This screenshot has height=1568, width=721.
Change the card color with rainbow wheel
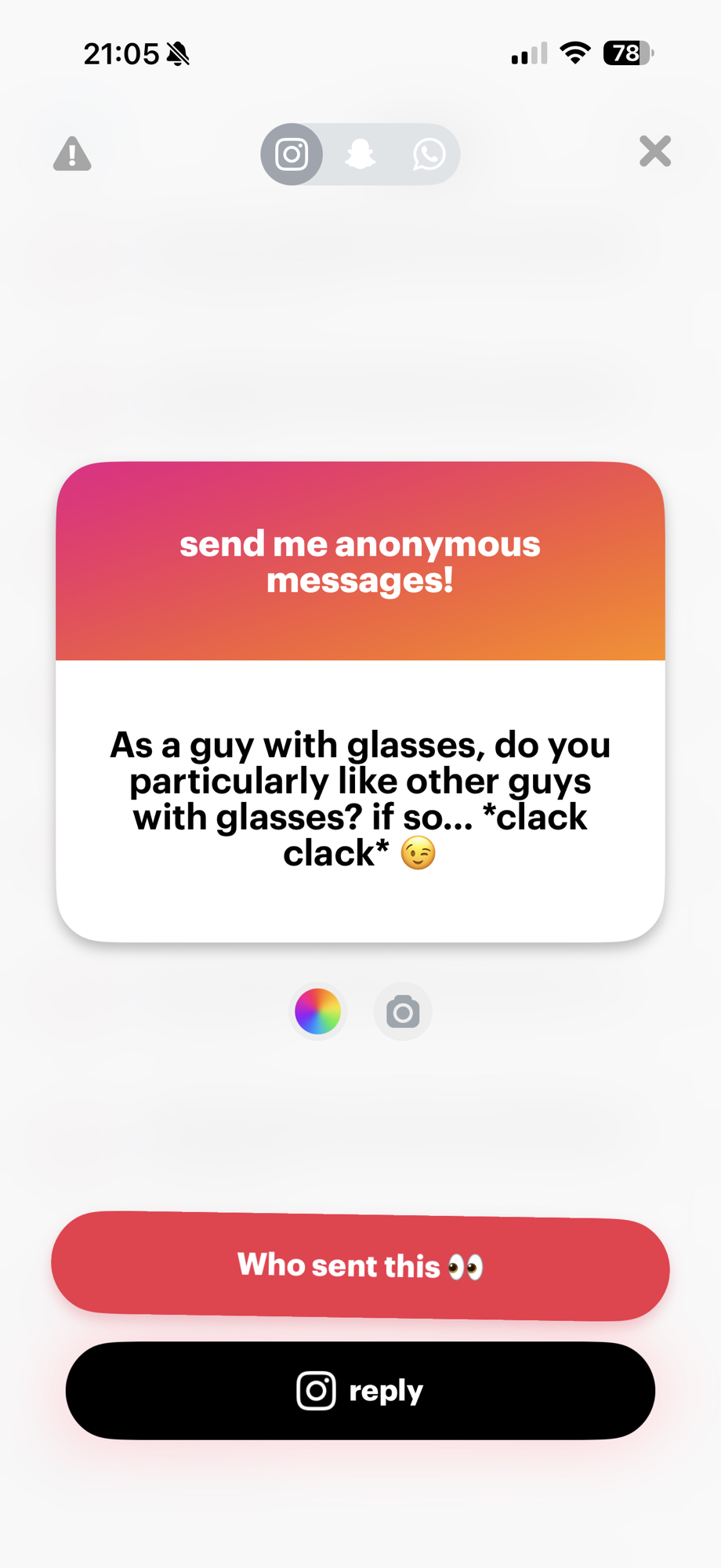point(317,1011)
